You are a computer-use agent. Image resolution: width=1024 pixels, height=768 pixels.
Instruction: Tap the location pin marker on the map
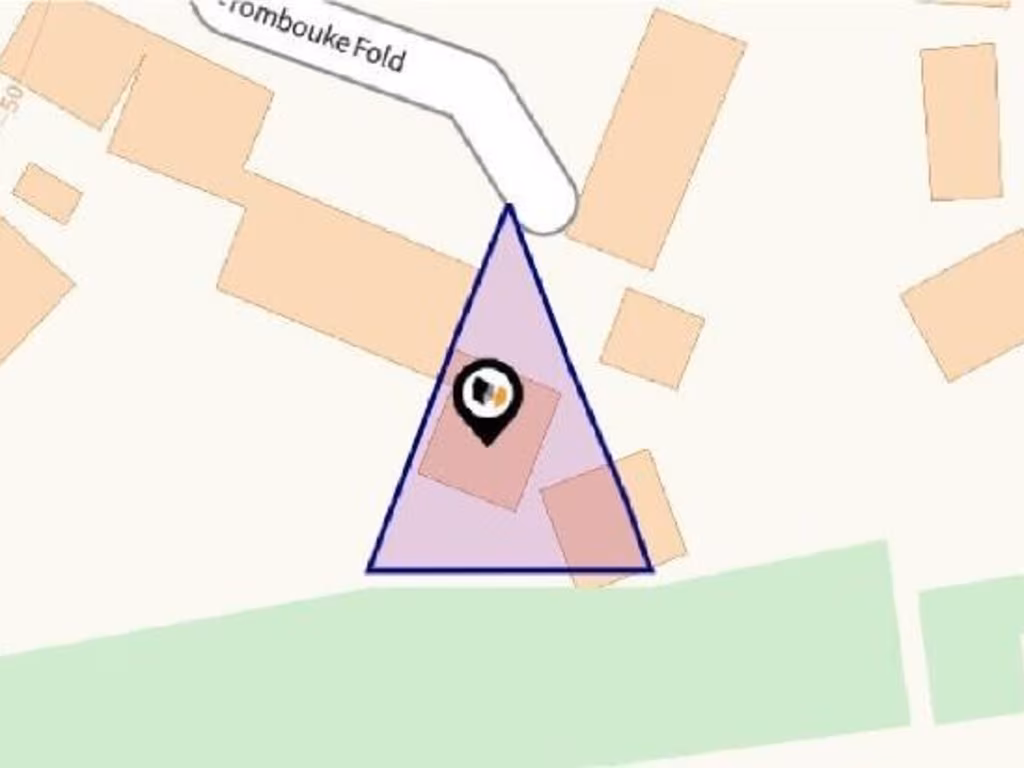tap(487, 396)
